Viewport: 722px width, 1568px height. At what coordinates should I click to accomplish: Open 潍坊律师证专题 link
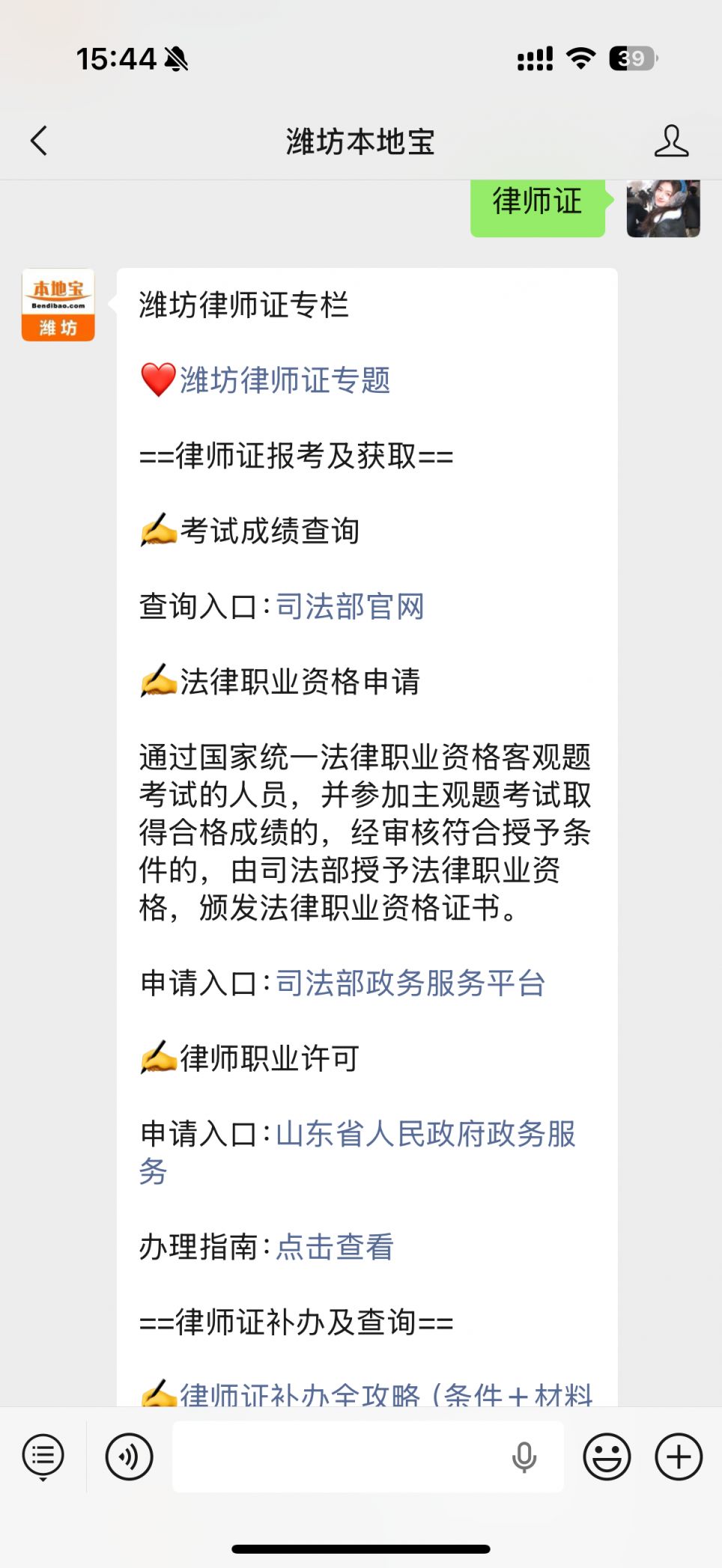(x=285, y=380)
